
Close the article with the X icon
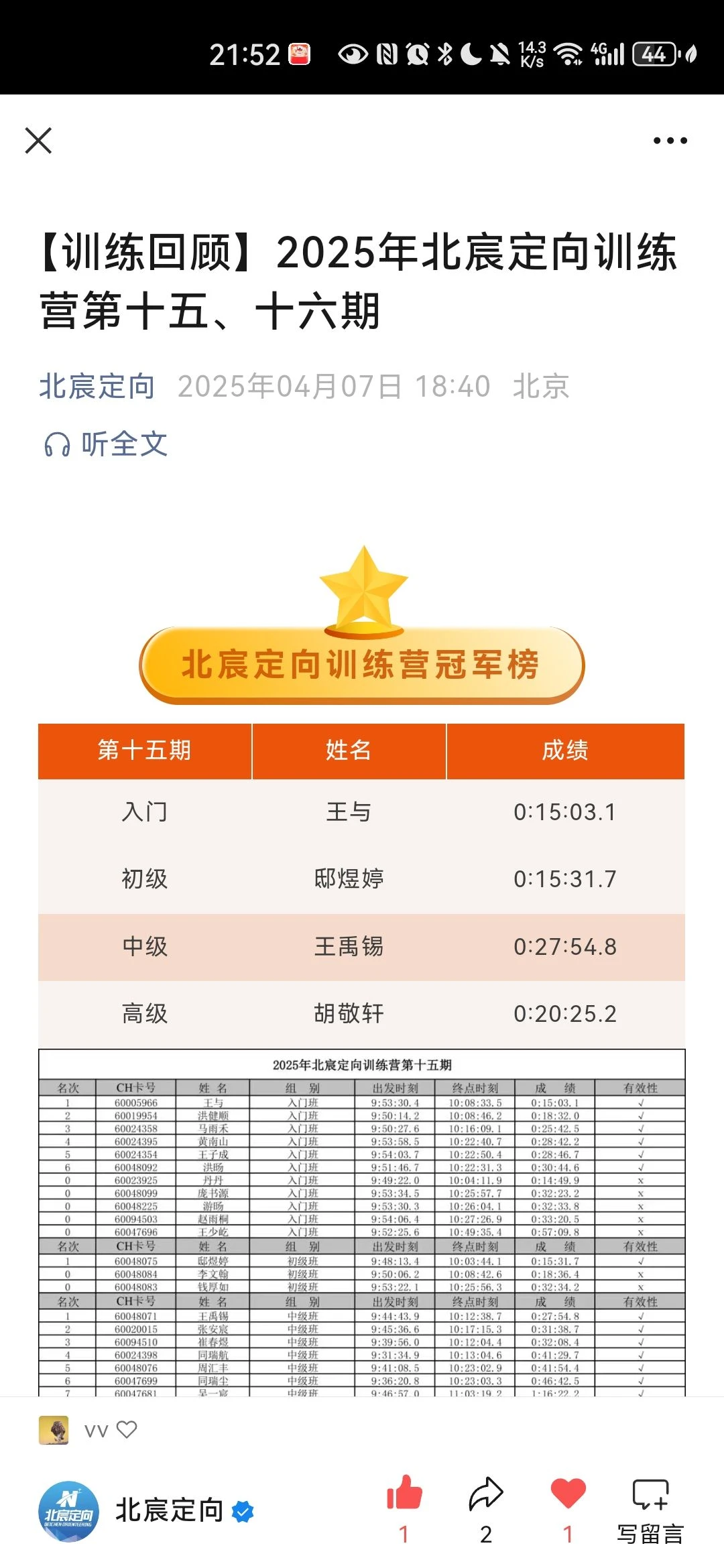point(38,141)
